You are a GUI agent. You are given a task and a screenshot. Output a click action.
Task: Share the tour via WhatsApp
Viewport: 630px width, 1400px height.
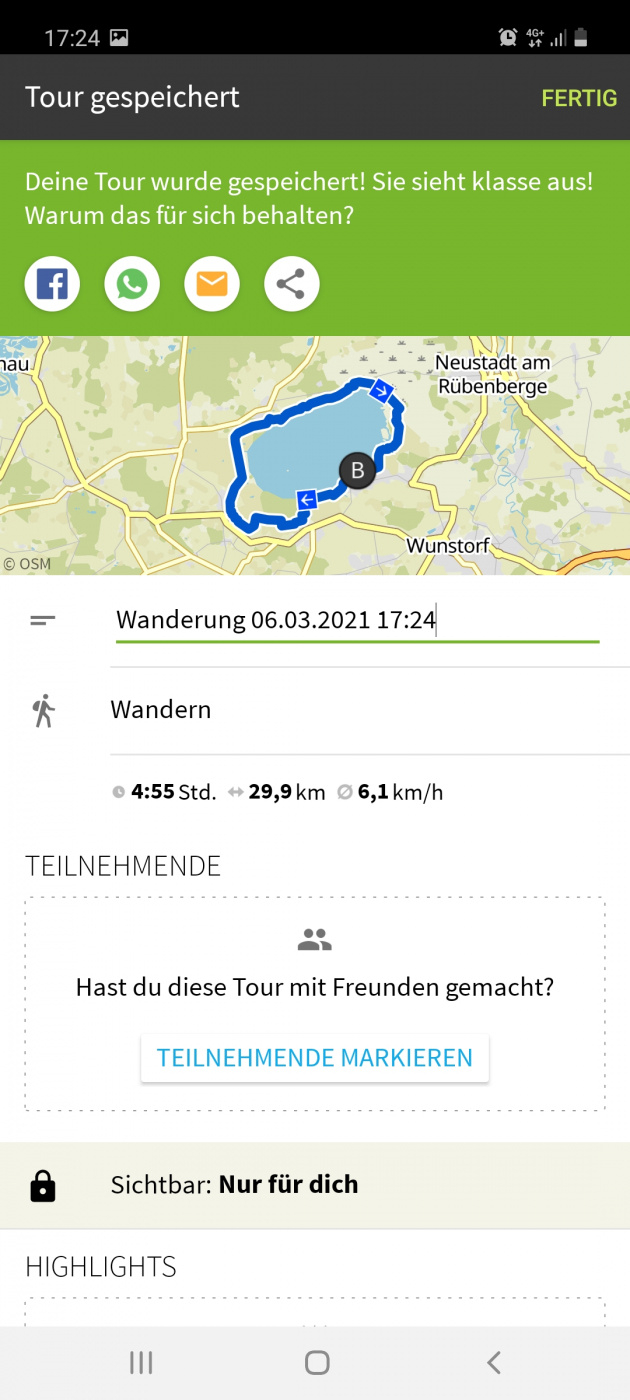pos(132,285)
